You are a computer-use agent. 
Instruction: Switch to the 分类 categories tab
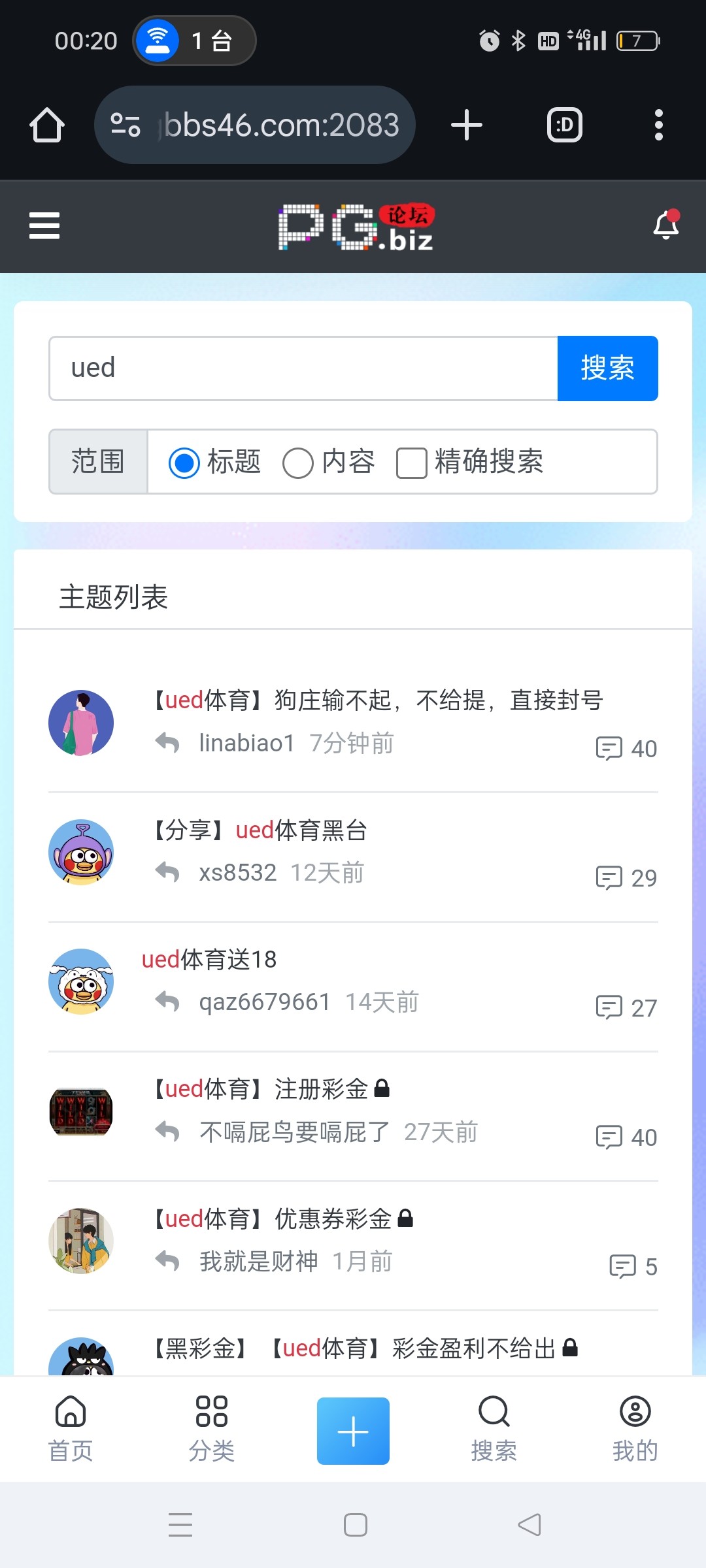[212, 1429]
